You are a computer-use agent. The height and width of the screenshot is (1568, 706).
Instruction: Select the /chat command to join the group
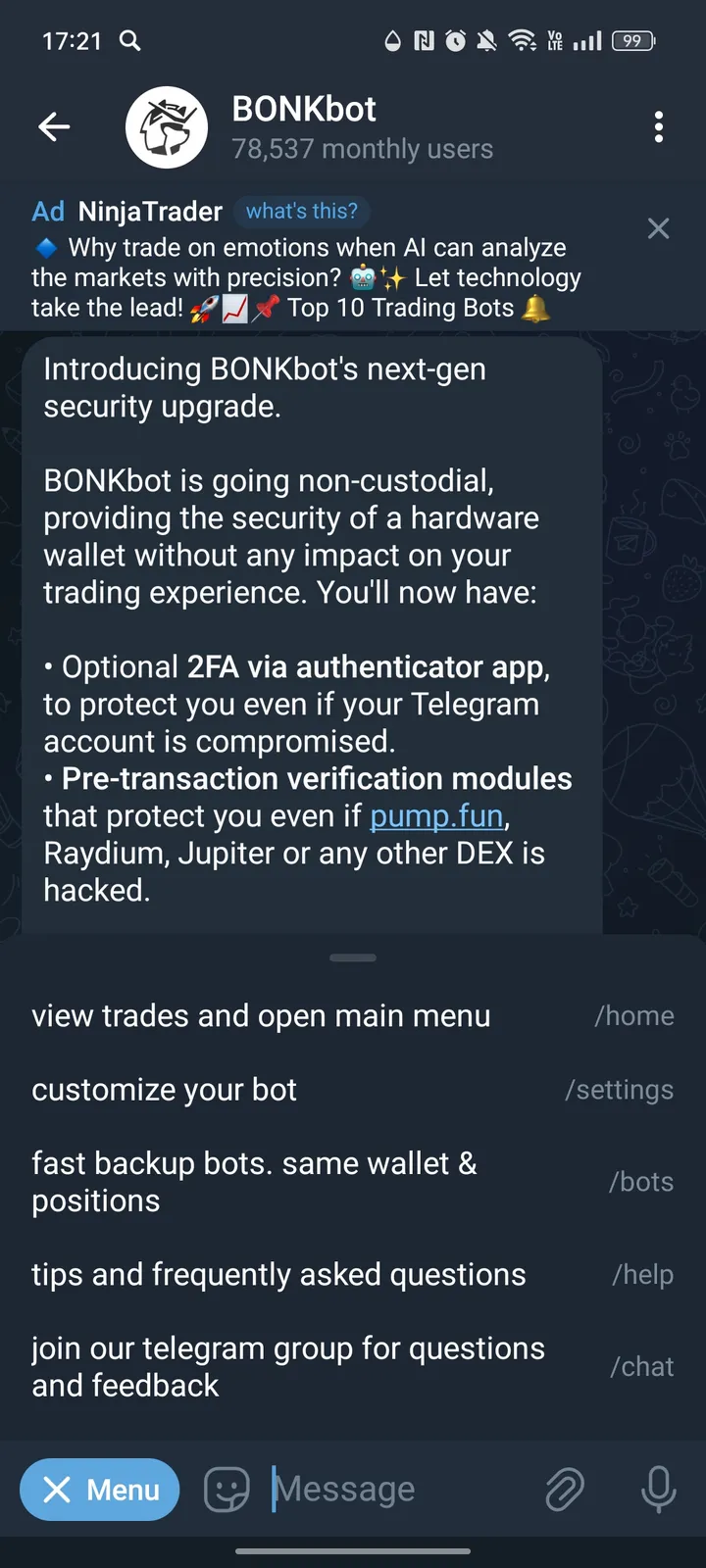353,1366
